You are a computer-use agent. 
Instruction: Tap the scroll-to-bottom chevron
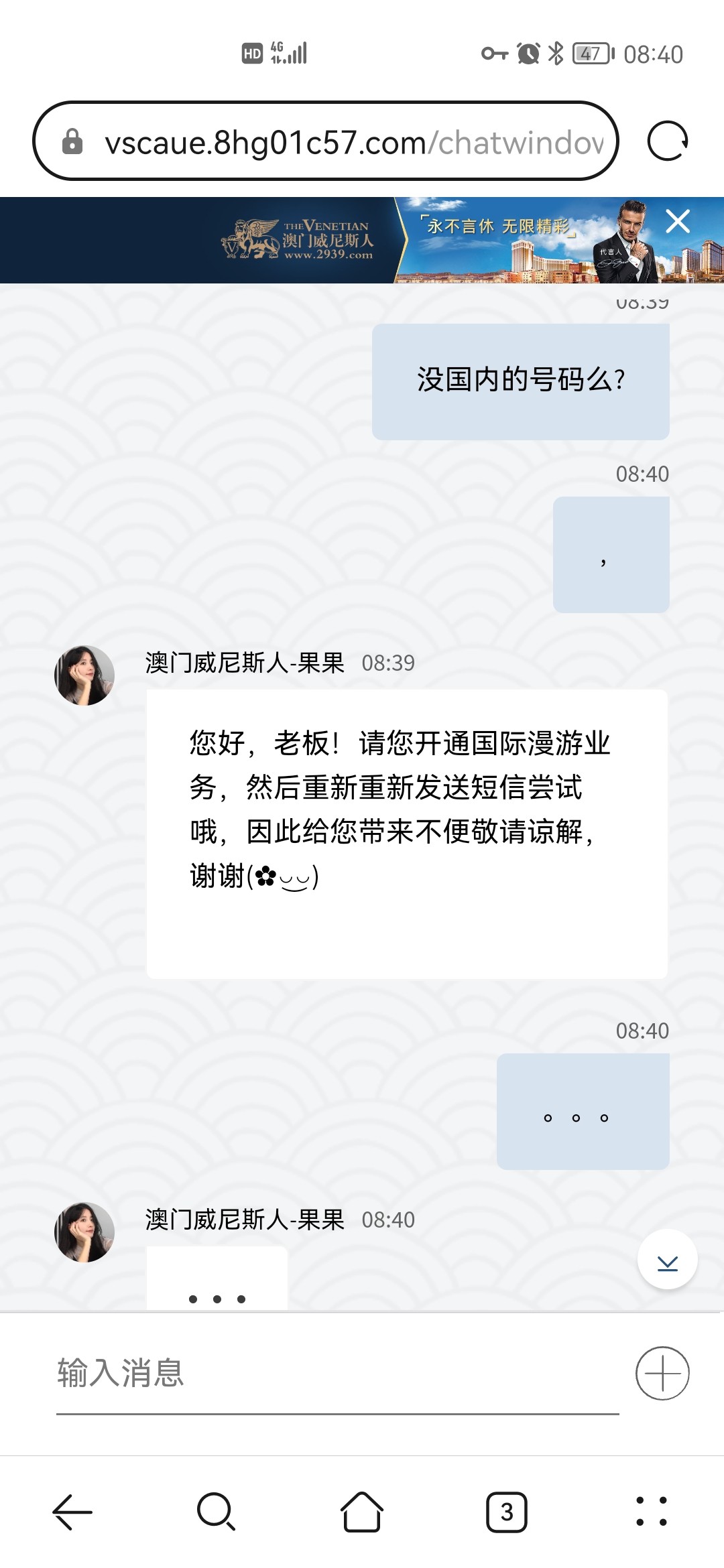click(667, 1258)
